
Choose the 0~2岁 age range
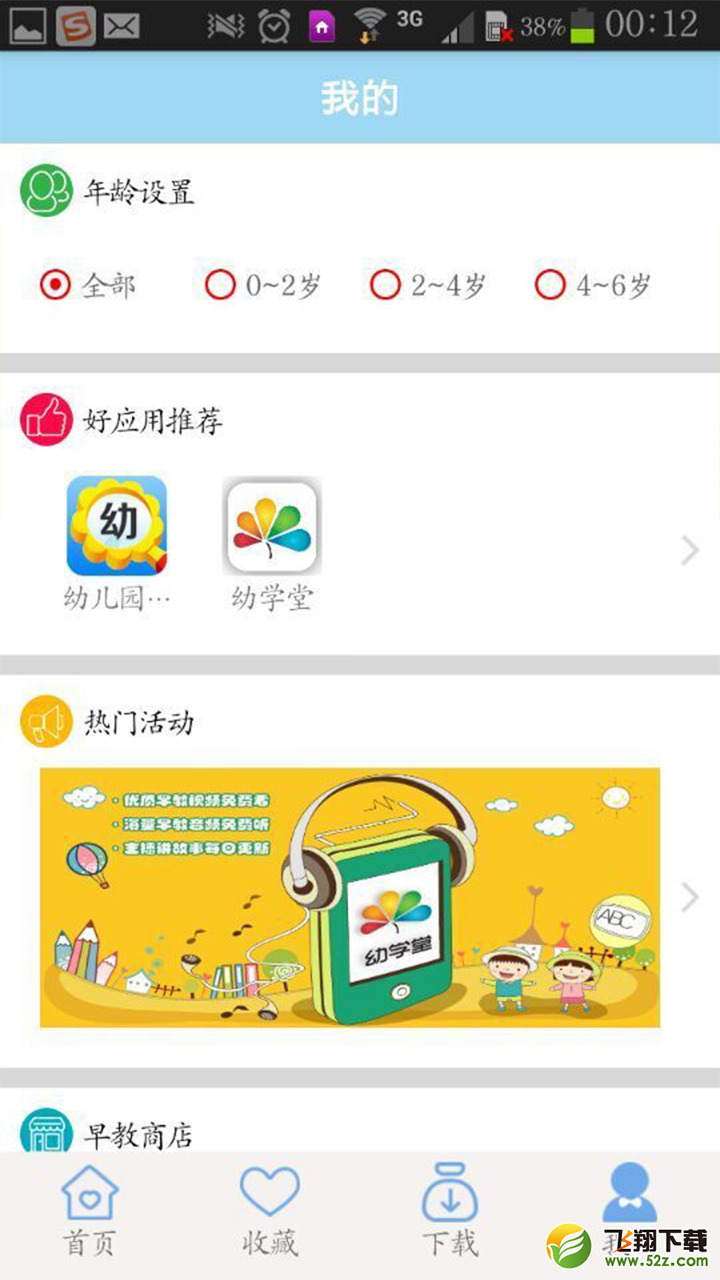click(x=262, y=286)
